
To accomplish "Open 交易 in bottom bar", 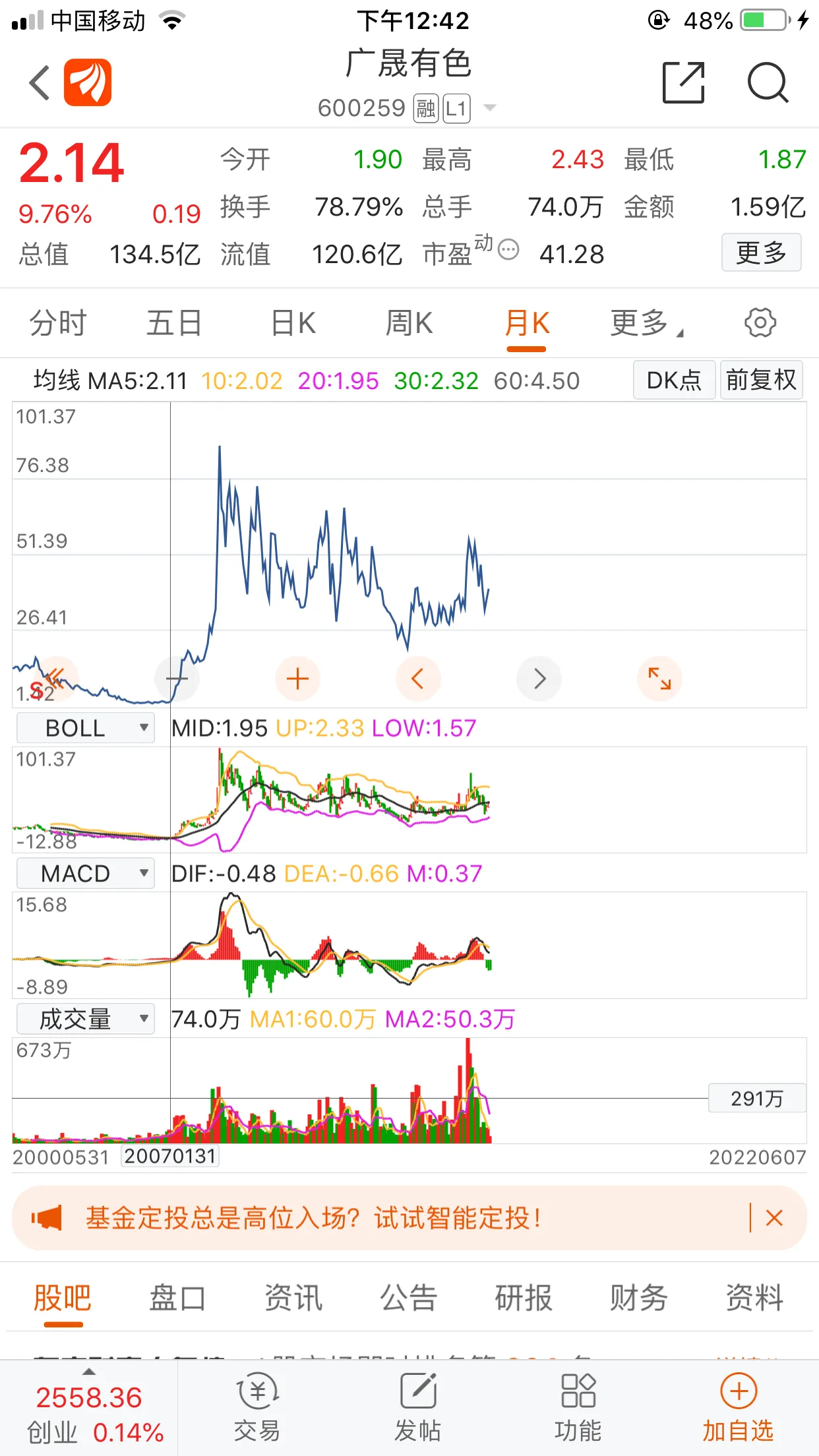I will (257, 1407).
